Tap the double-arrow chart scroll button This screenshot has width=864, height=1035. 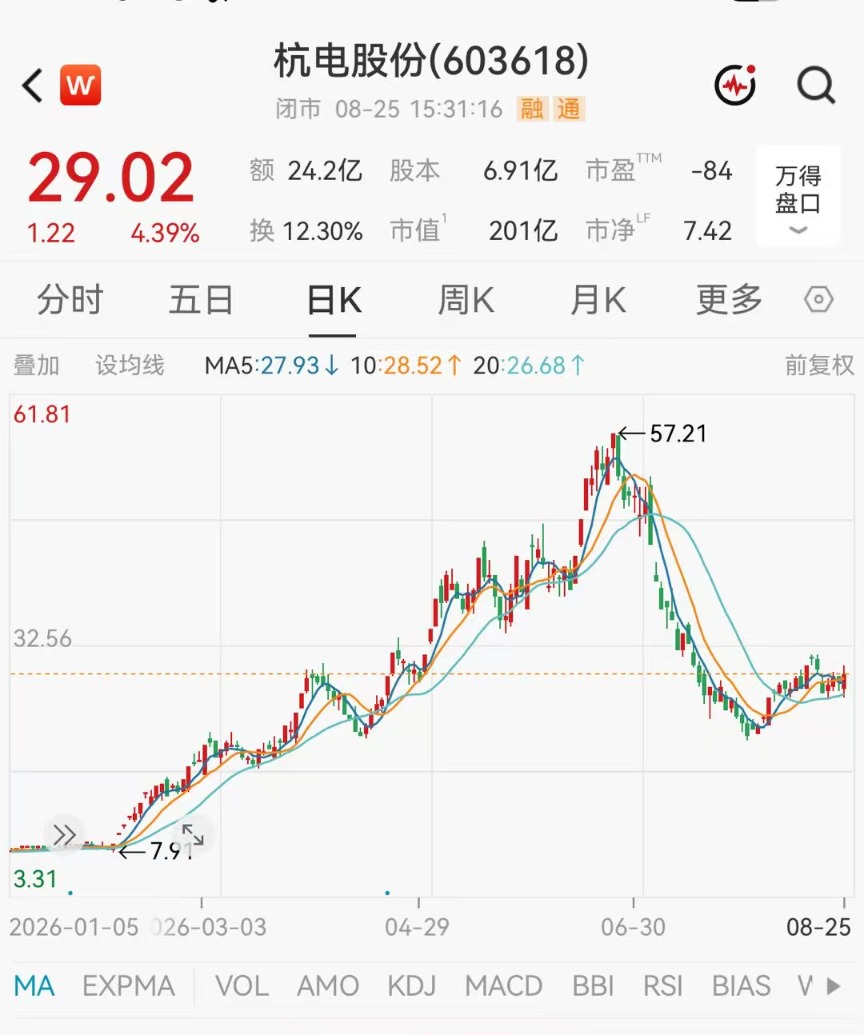[64, 834]
